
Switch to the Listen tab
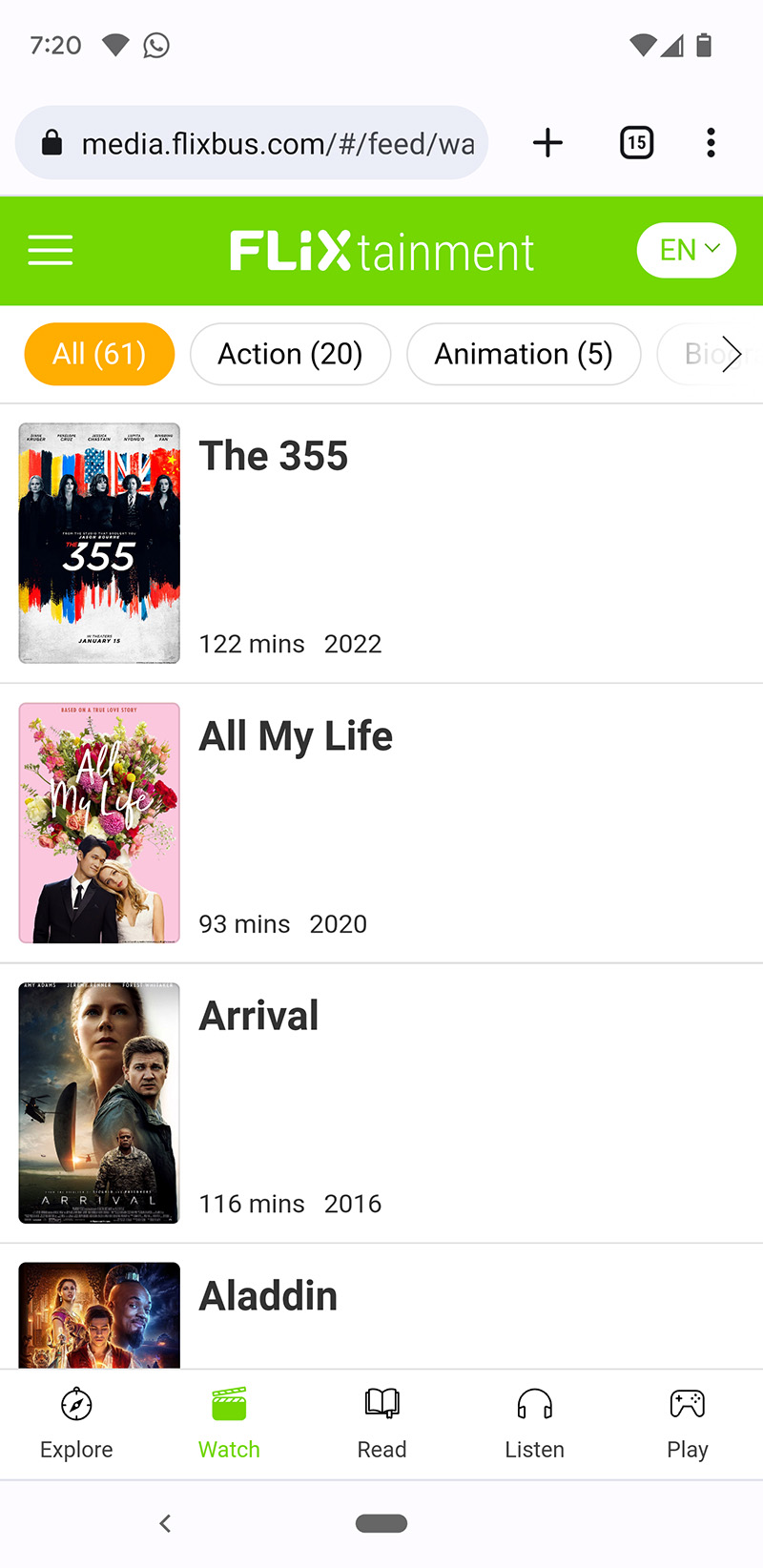(x=534, y=1424)
